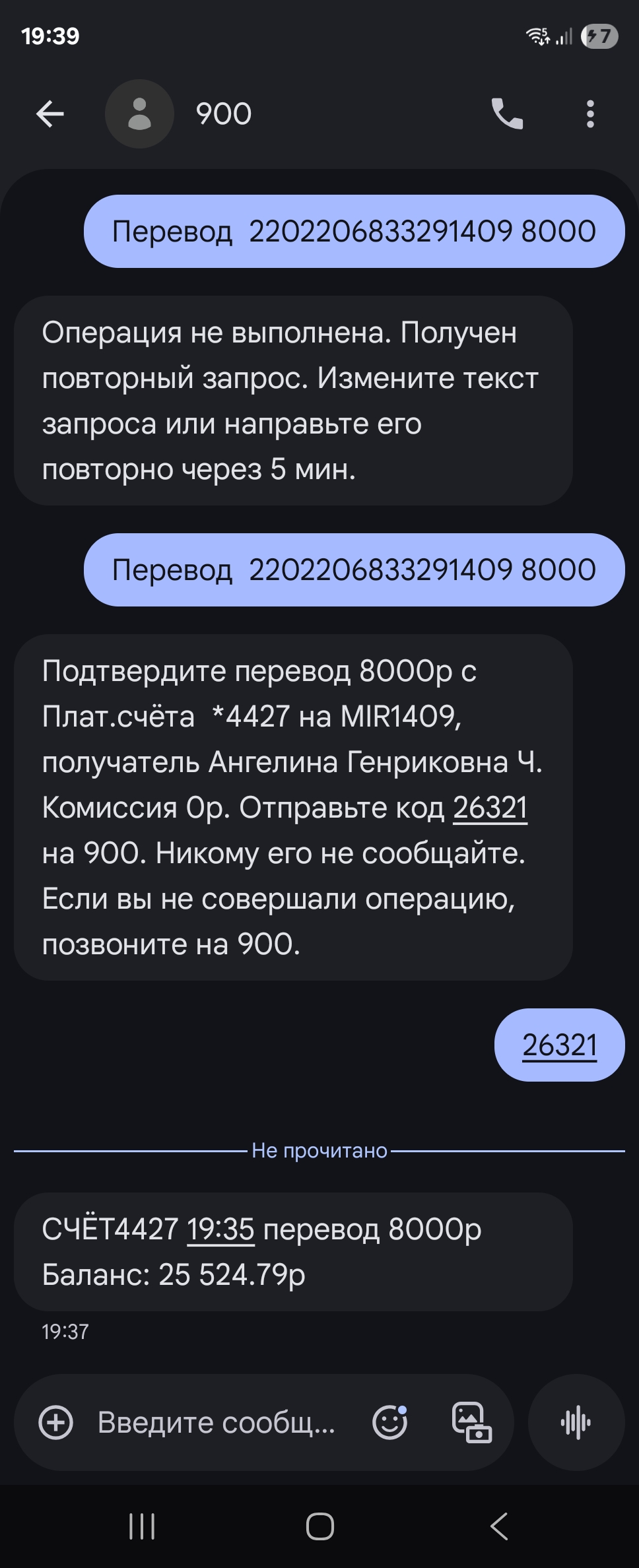
Task: Call the 900 contact
Action: [x=507, y=114]
